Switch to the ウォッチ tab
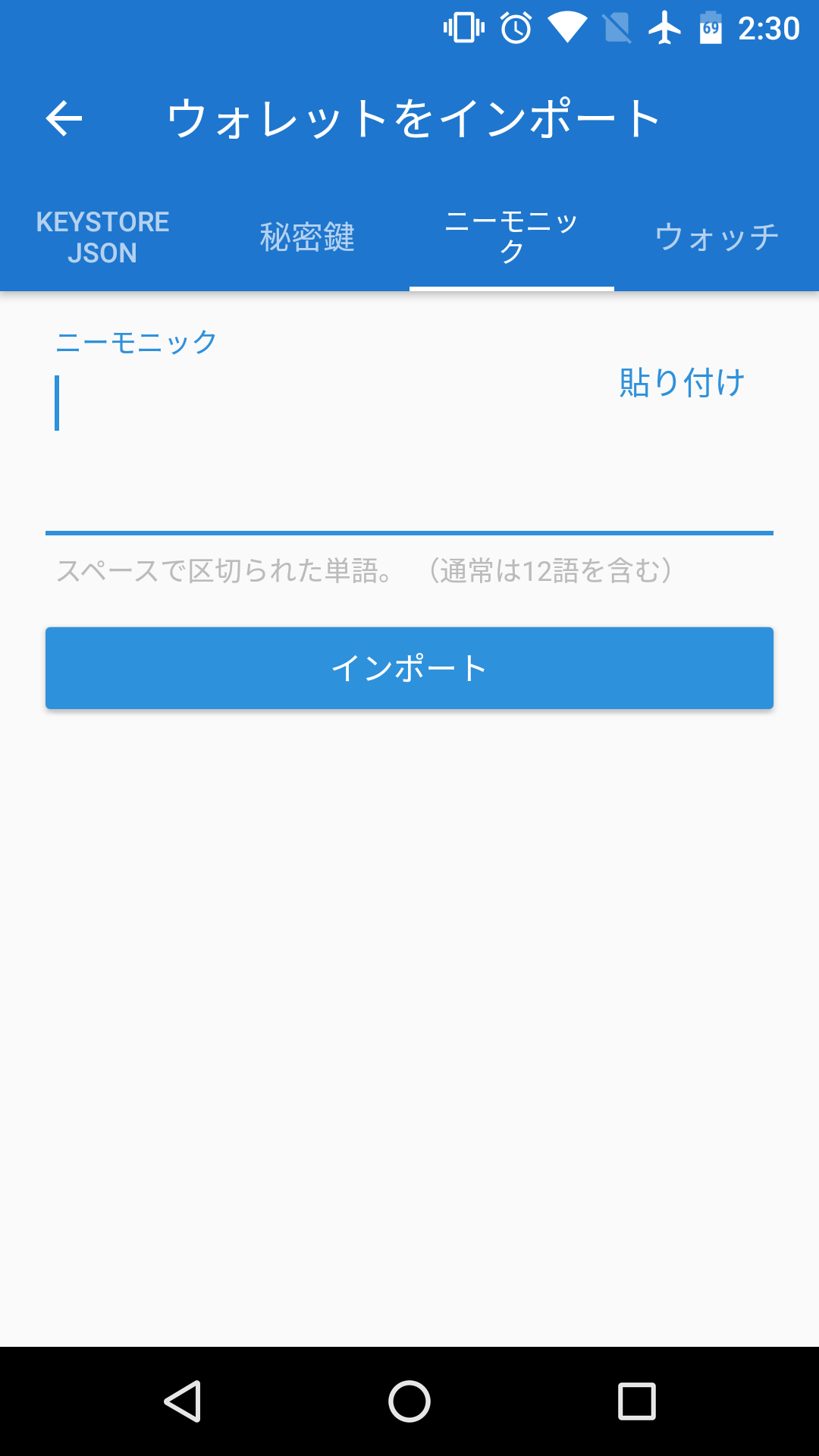 pyautogui.click(x=717, y=237)
